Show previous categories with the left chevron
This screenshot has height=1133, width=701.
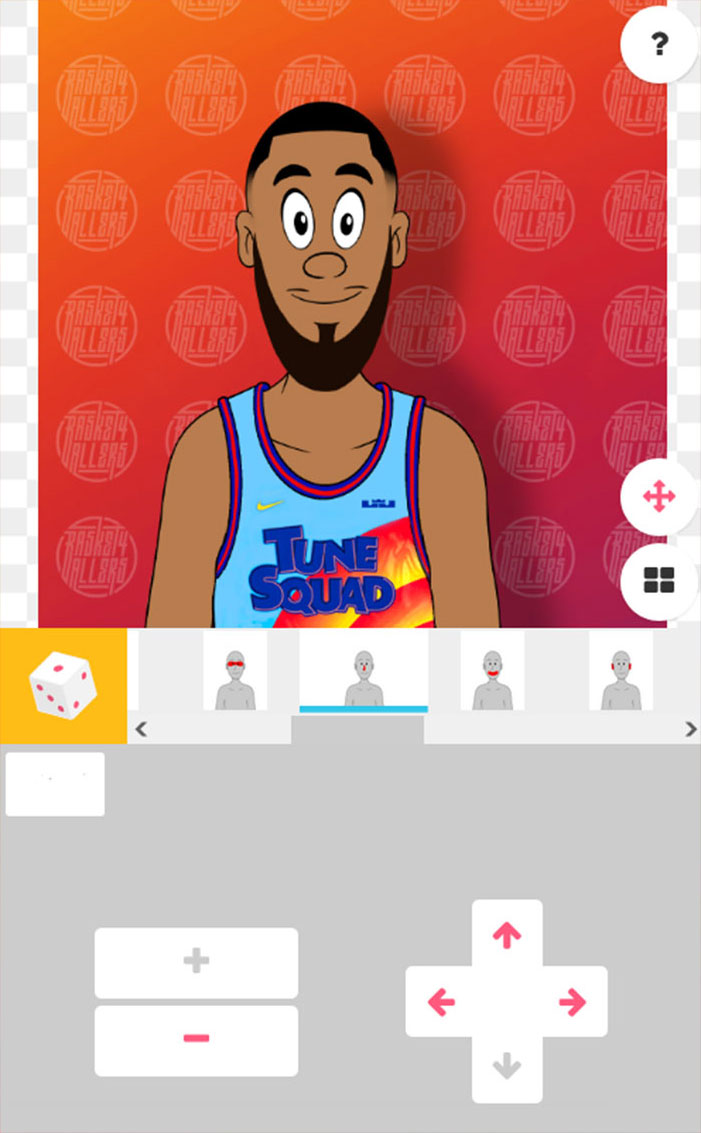point(141,729)
